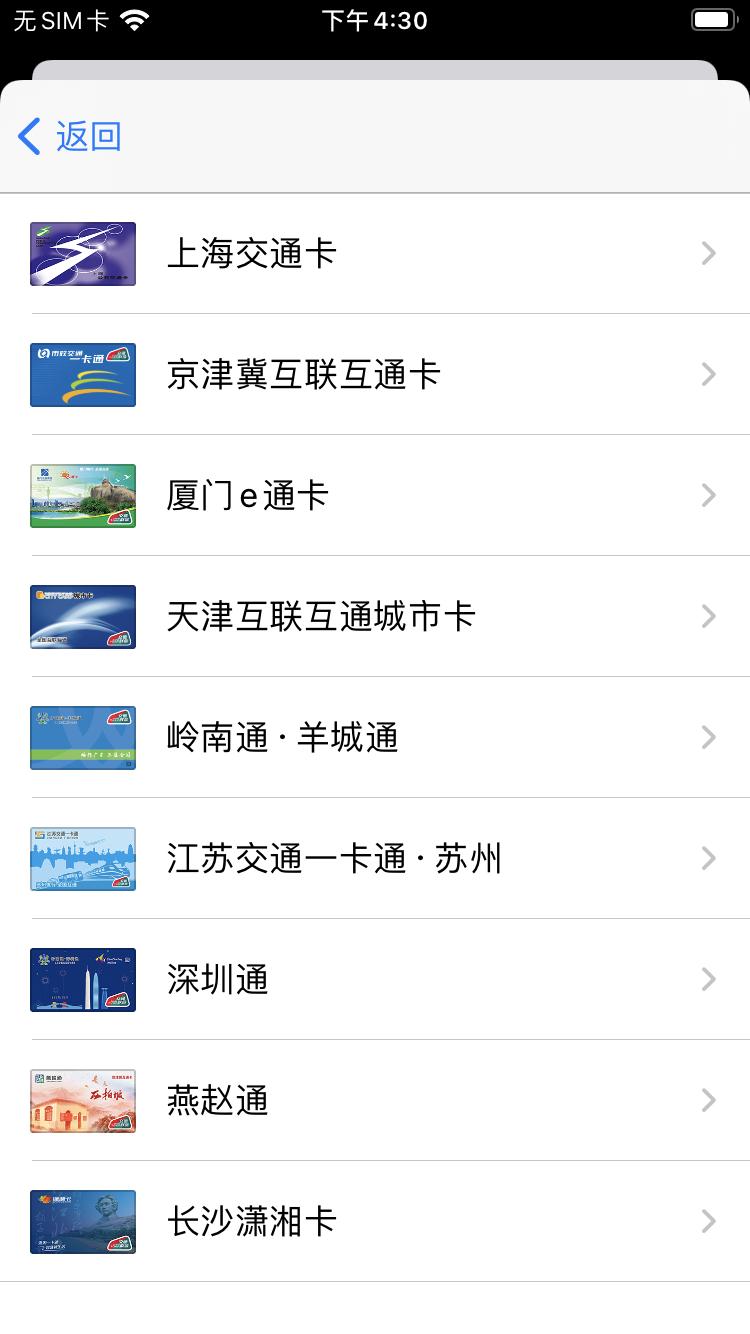Tap the 深圳通 card thumbnail
The height and width of the screenshot is (1334, 750).
pyautogui.click(x=83, y=980)
